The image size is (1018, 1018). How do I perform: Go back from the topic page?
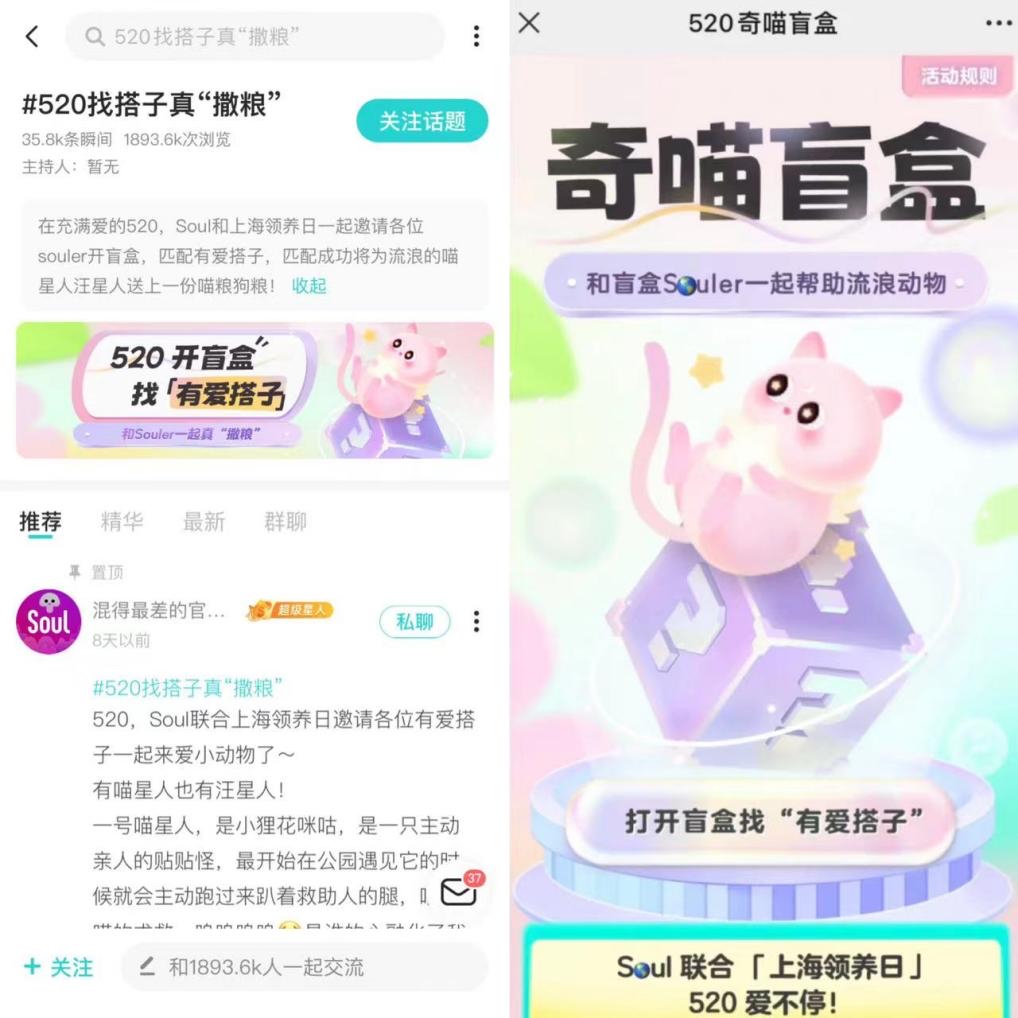tap(32, 37)
